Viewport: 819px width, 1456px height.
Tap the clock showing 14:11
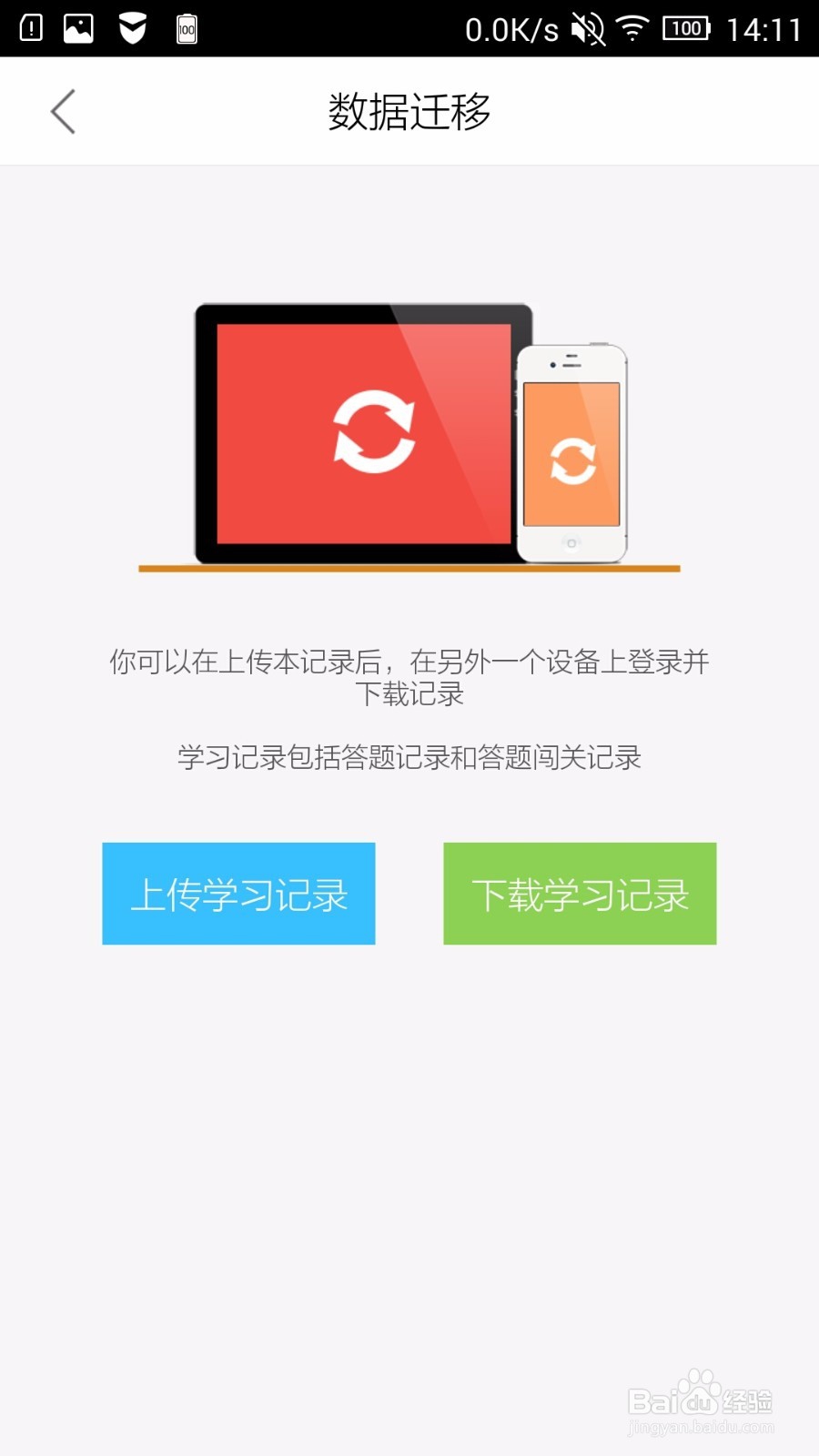(x=762, y=27)
